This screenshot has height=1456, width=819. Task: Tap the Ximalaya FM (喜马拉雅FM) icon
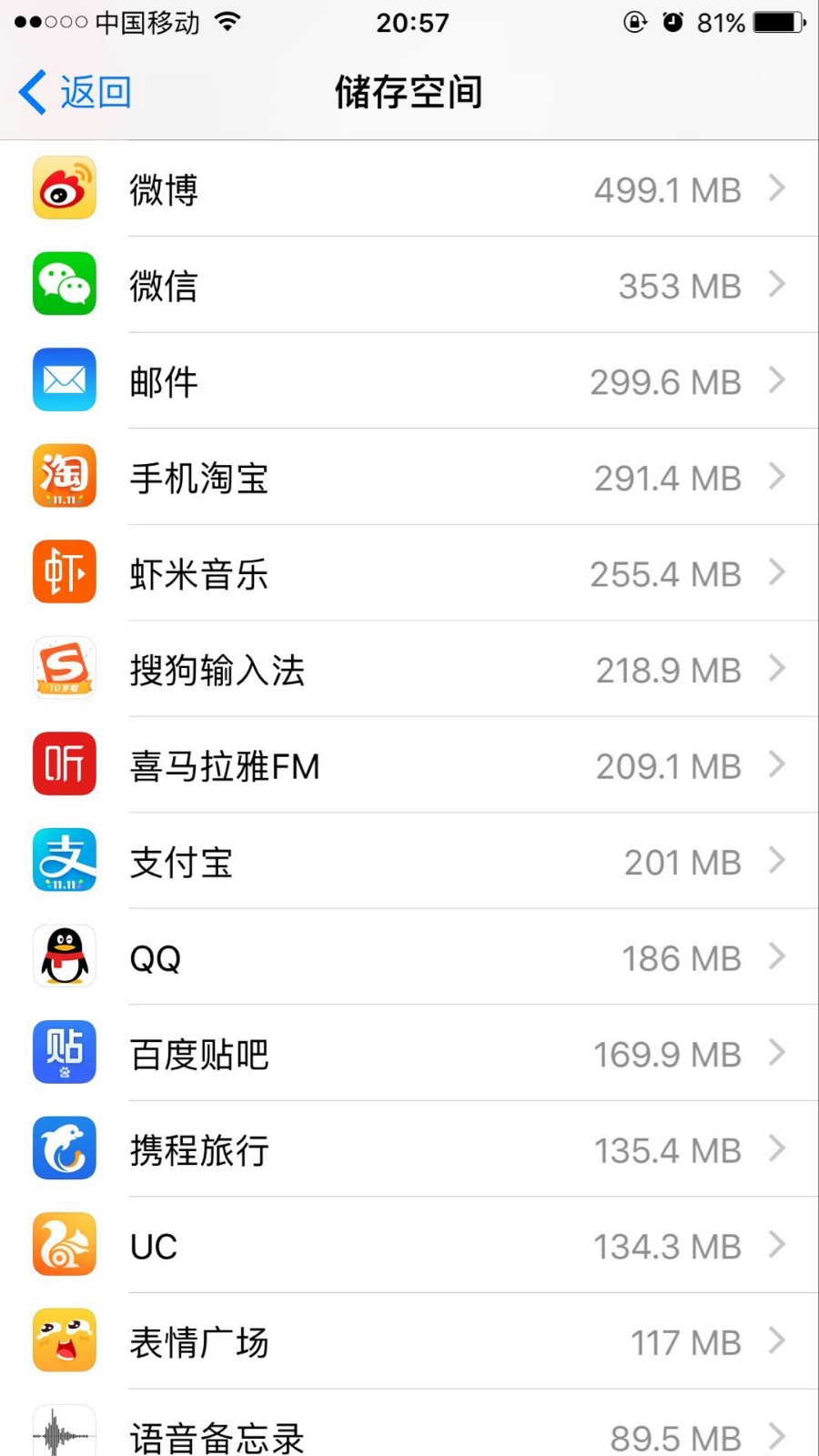click(x=64, y=765)
